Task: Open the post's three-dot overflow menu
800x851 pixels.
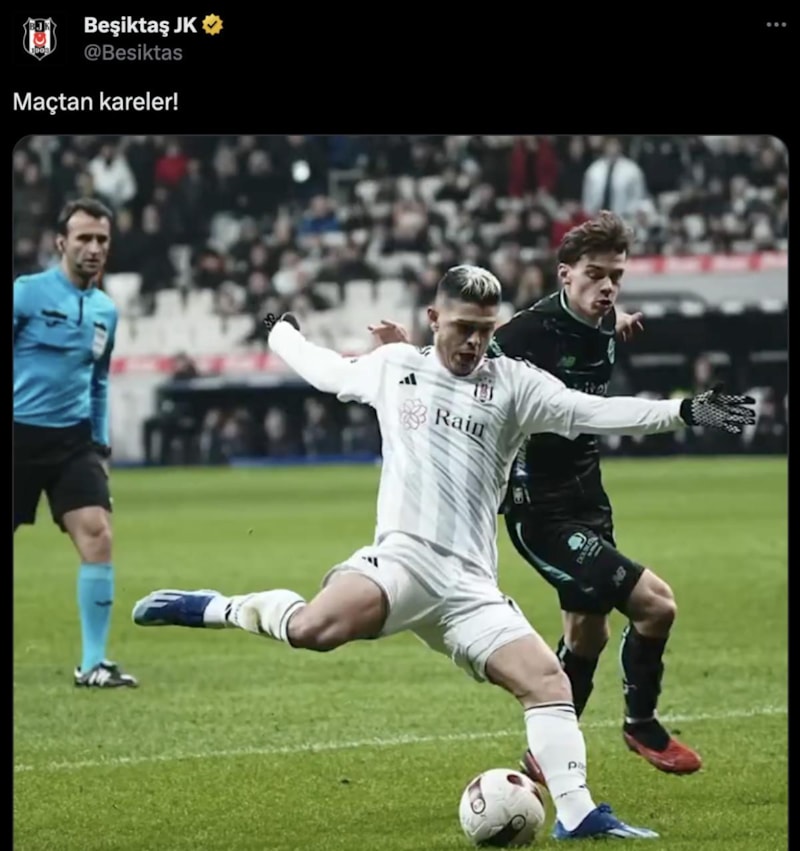Action: coord(775,25)
